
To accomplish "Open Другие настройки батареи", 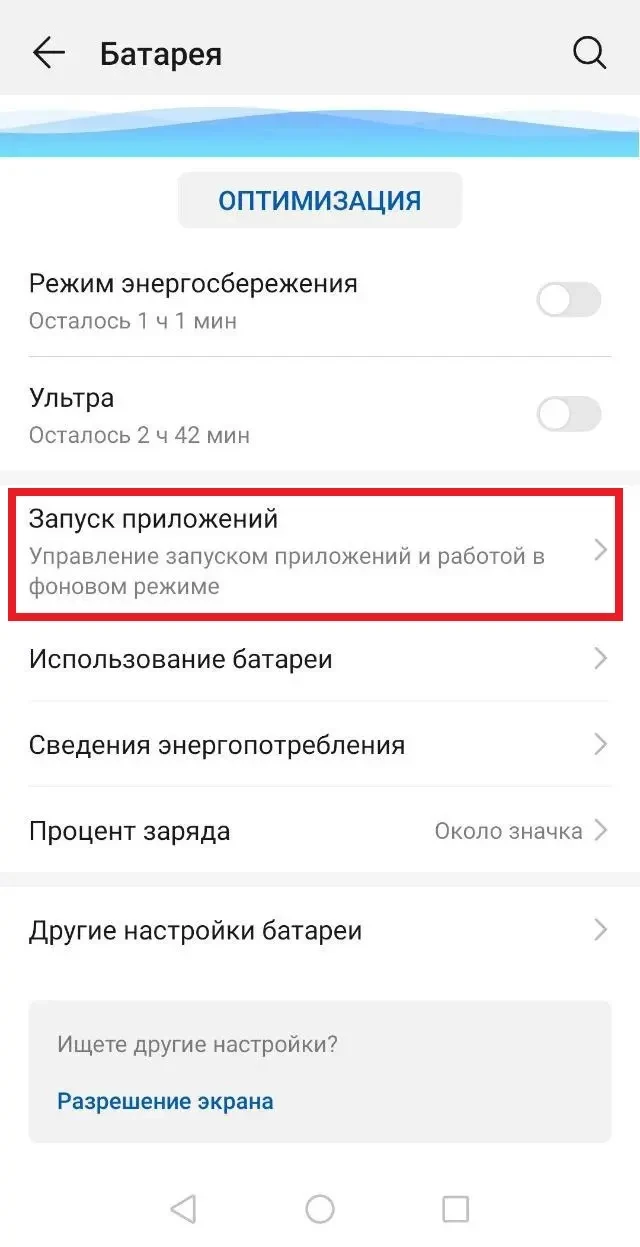I will pyautogui.click(x=319, y=930).
